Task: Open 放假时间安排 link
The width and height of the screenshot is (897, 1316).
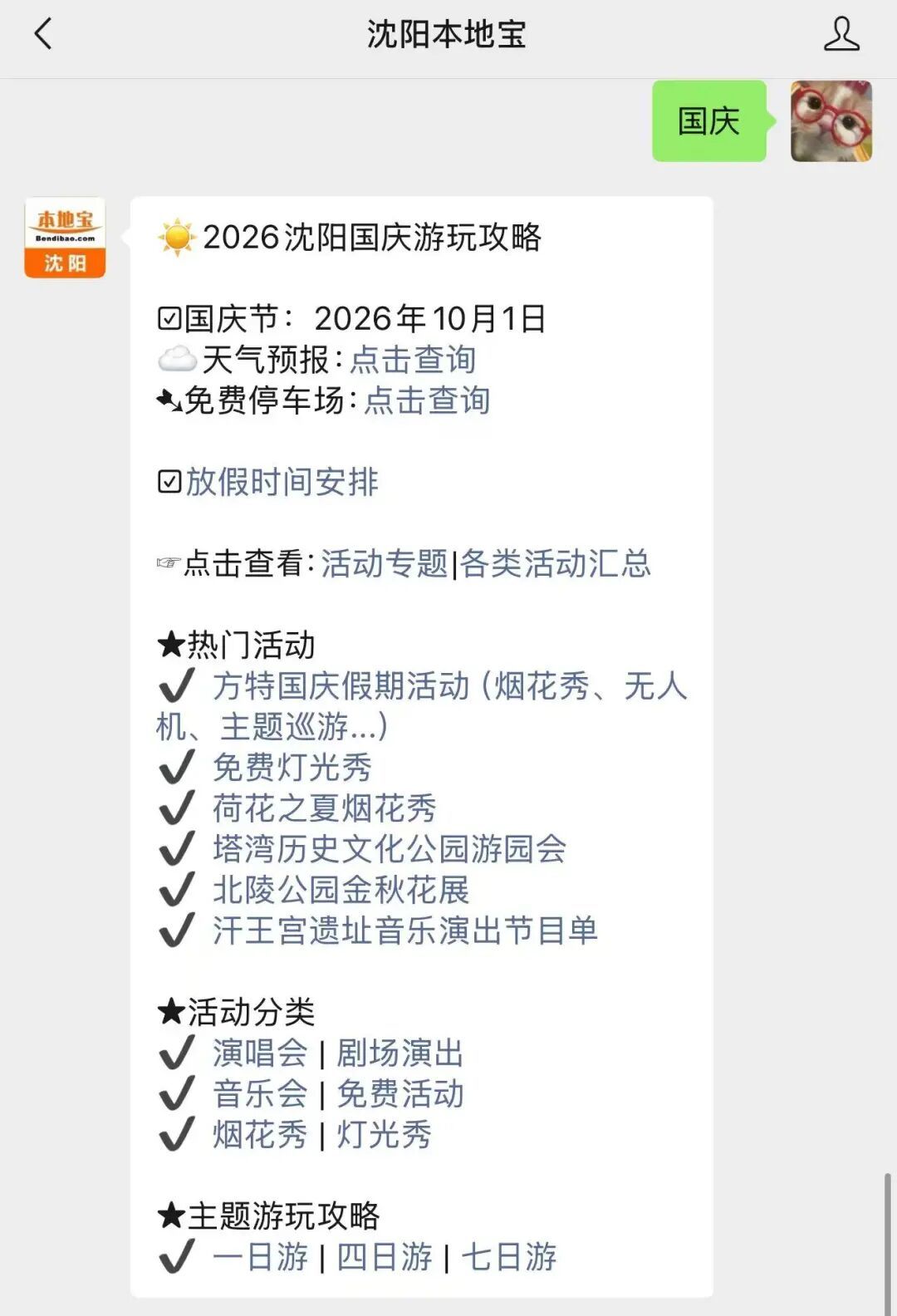Action: [282, 482]
